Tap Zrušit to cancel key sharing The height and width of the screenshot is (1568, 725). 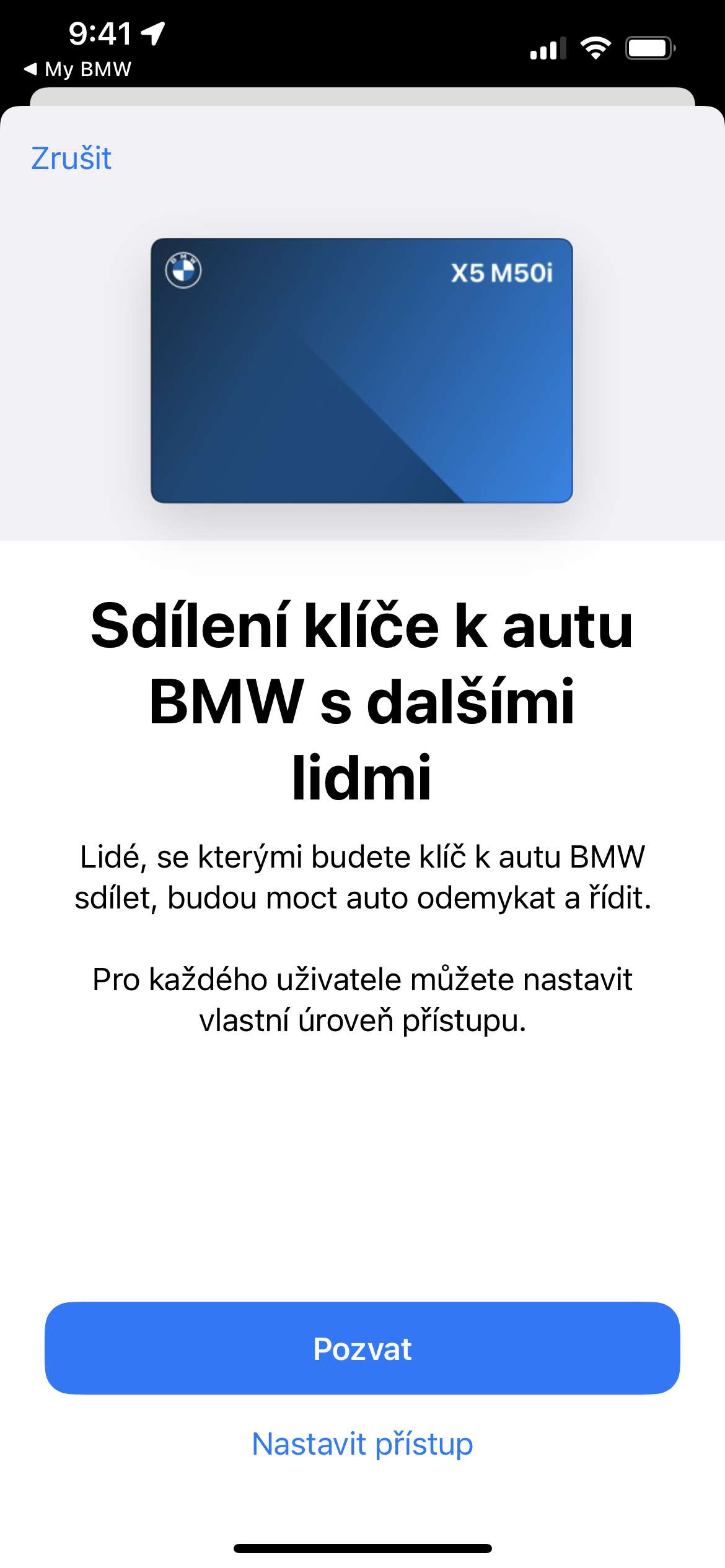71,159
